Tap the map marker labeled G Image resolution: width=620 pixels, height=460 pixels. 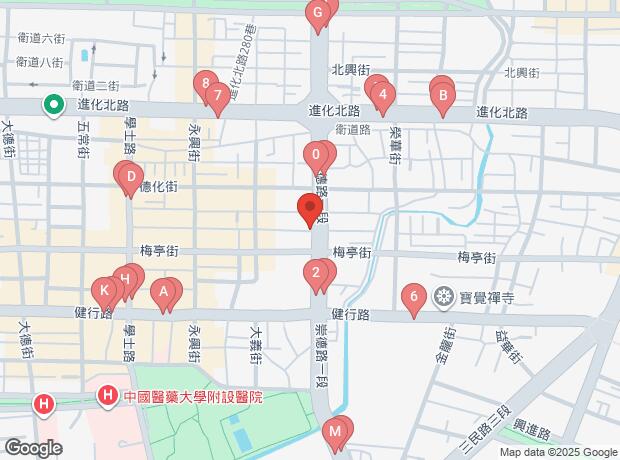click(317, 15)
